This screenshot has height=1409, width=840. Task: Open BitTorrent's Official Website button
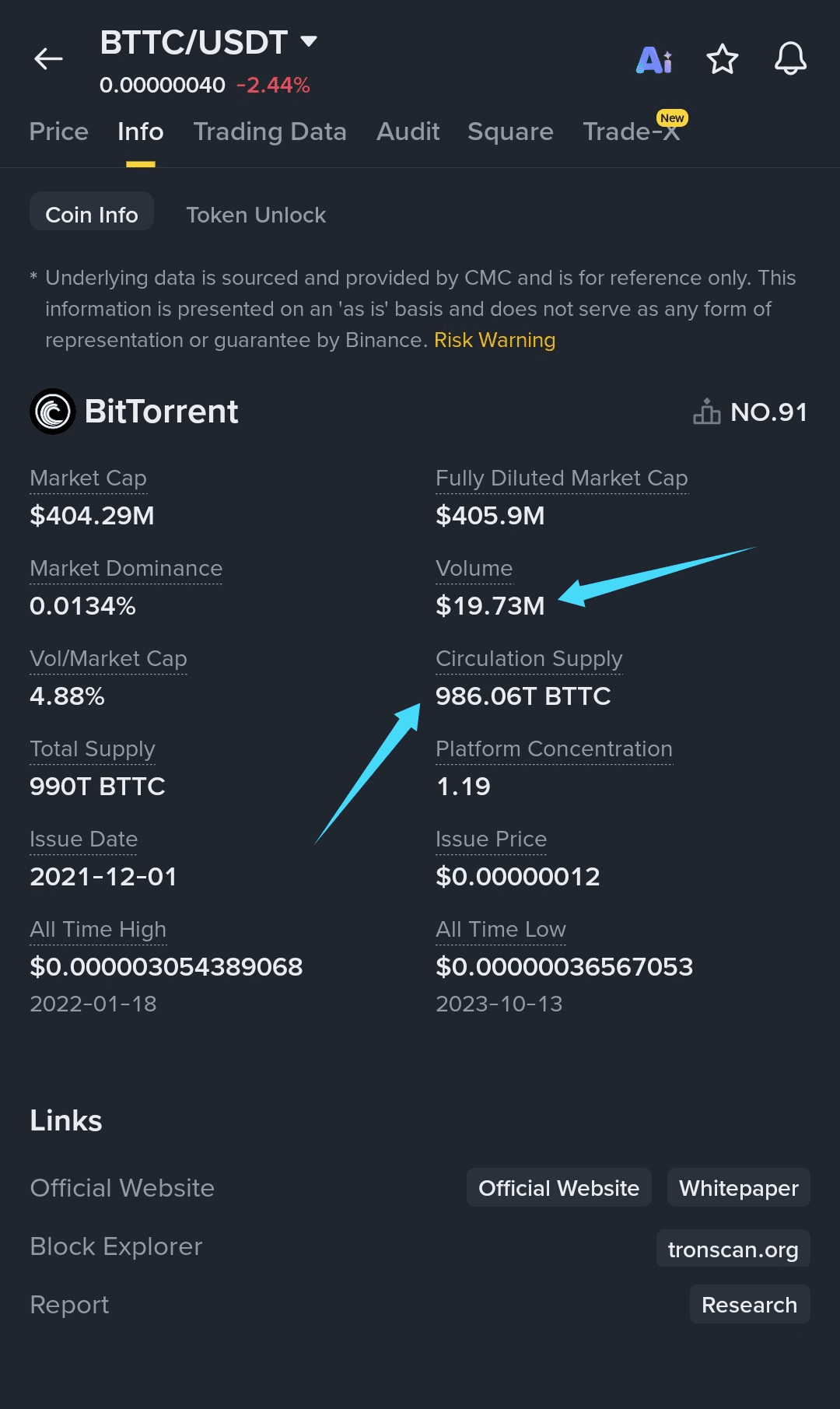(x=558, y=1188)
